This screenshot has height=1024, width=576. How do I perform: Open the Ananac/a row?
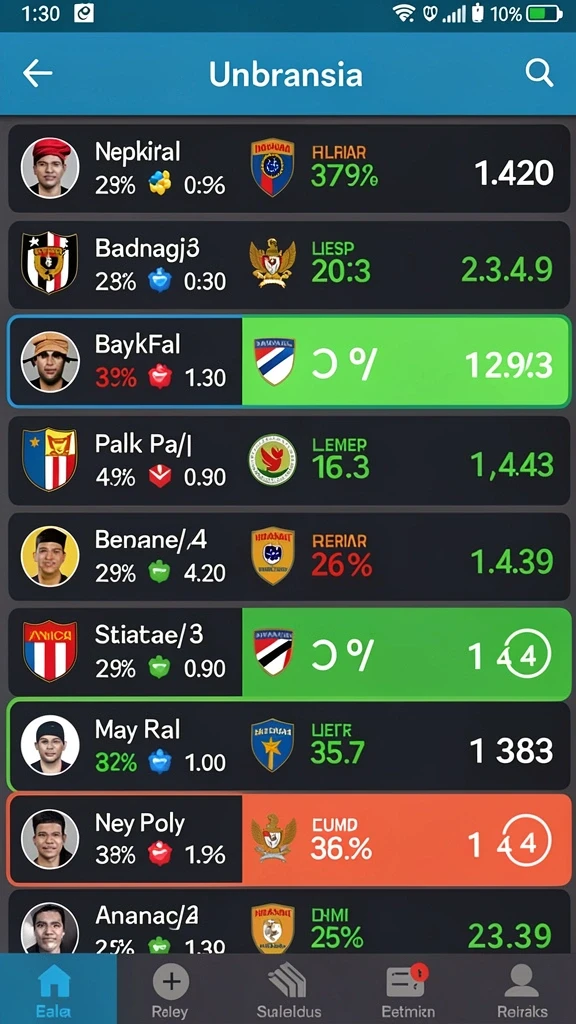[289, 921]
